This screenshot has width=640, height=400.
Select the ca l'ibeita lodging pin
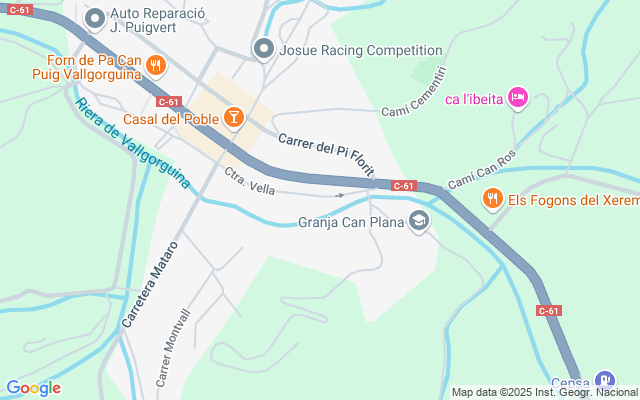[x=517, y=97]
